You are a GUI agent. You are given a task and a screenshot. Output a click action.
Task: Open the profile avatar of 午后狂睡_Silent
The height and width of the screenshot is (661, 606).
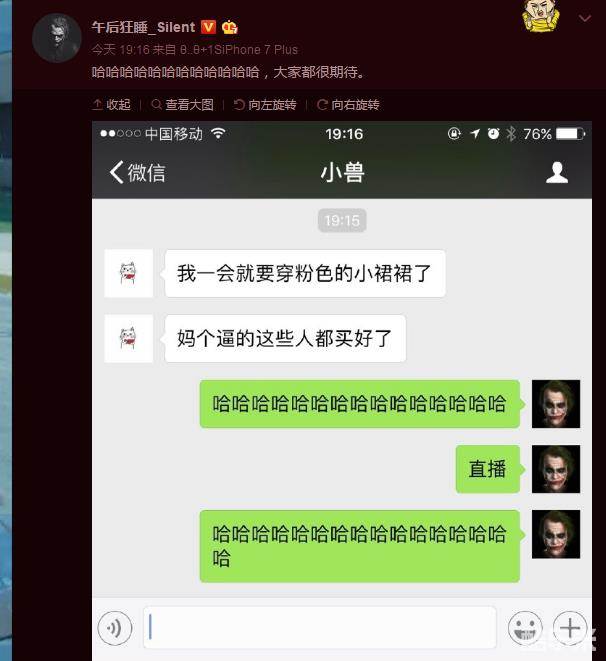(x=56, y=39)
